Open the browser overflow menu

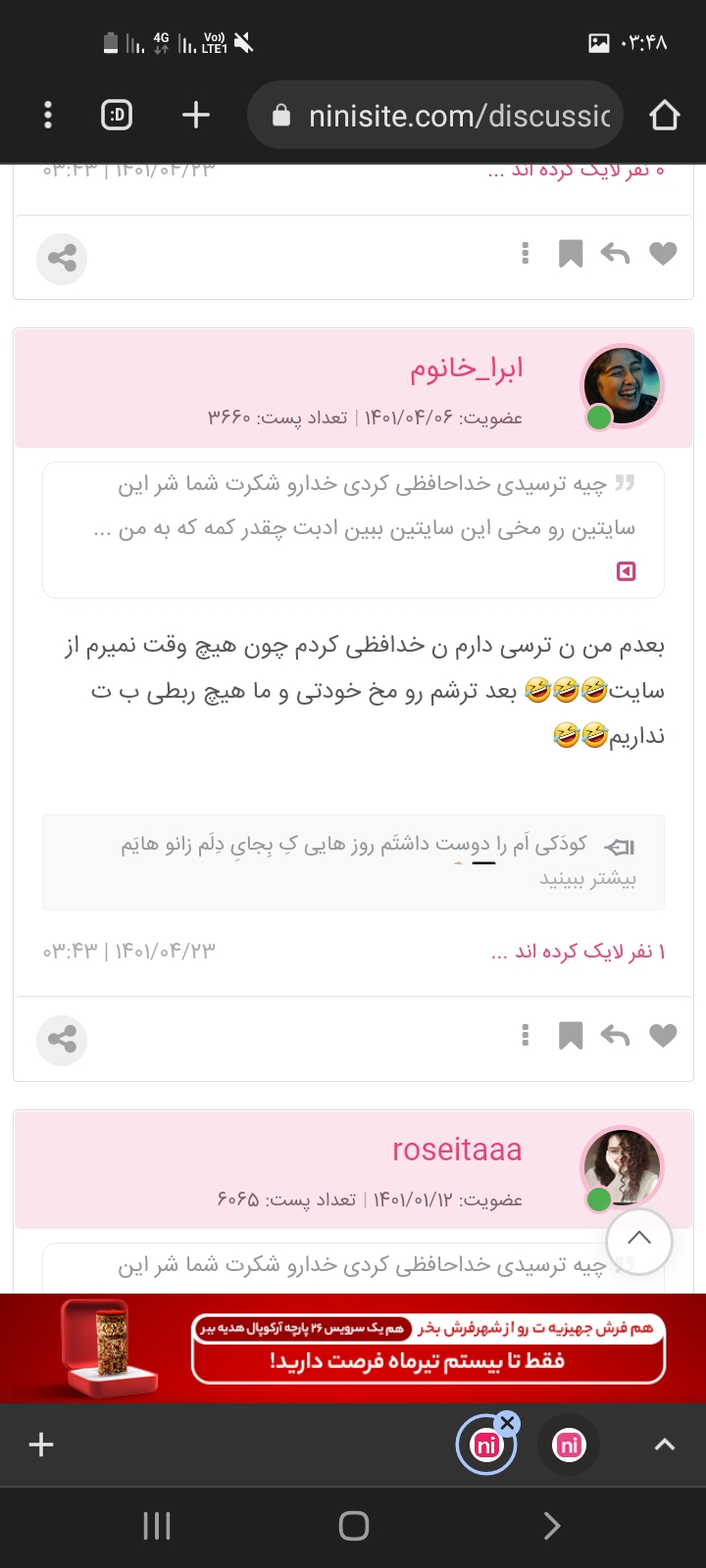click(x=47, y=116)
